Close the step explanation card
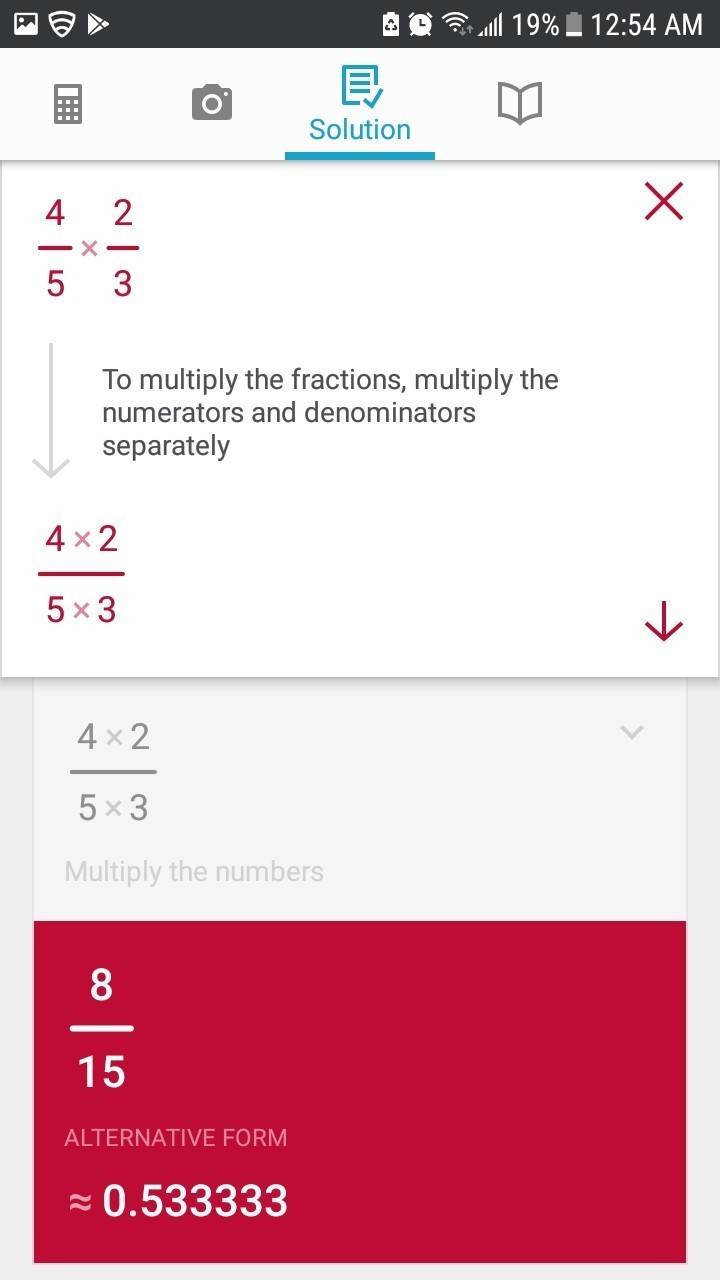The height and width of the screenshot is (1280, 720). pyautogui.click(x=664, y=202)
